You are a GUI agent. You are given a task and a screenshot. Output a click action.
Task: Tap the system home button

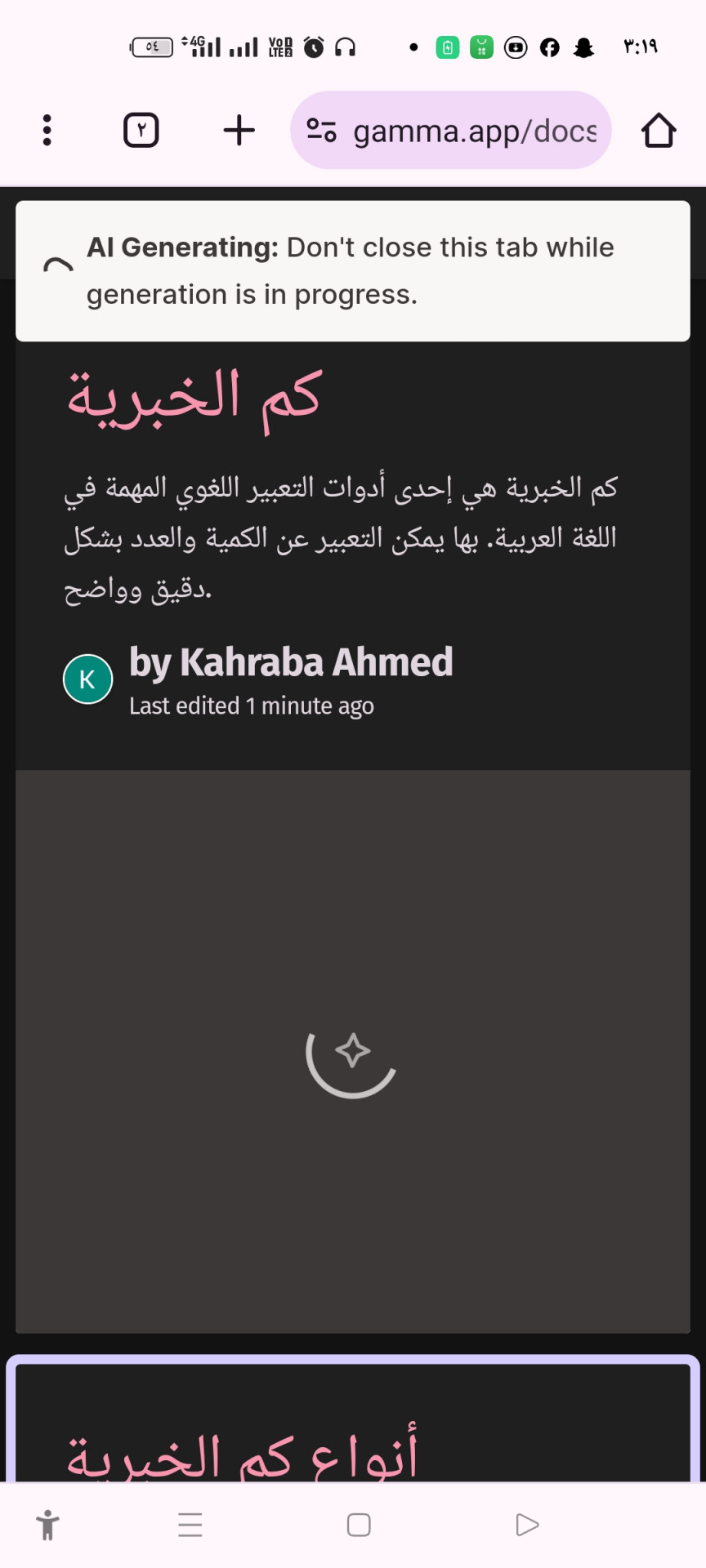[359, 1525]
